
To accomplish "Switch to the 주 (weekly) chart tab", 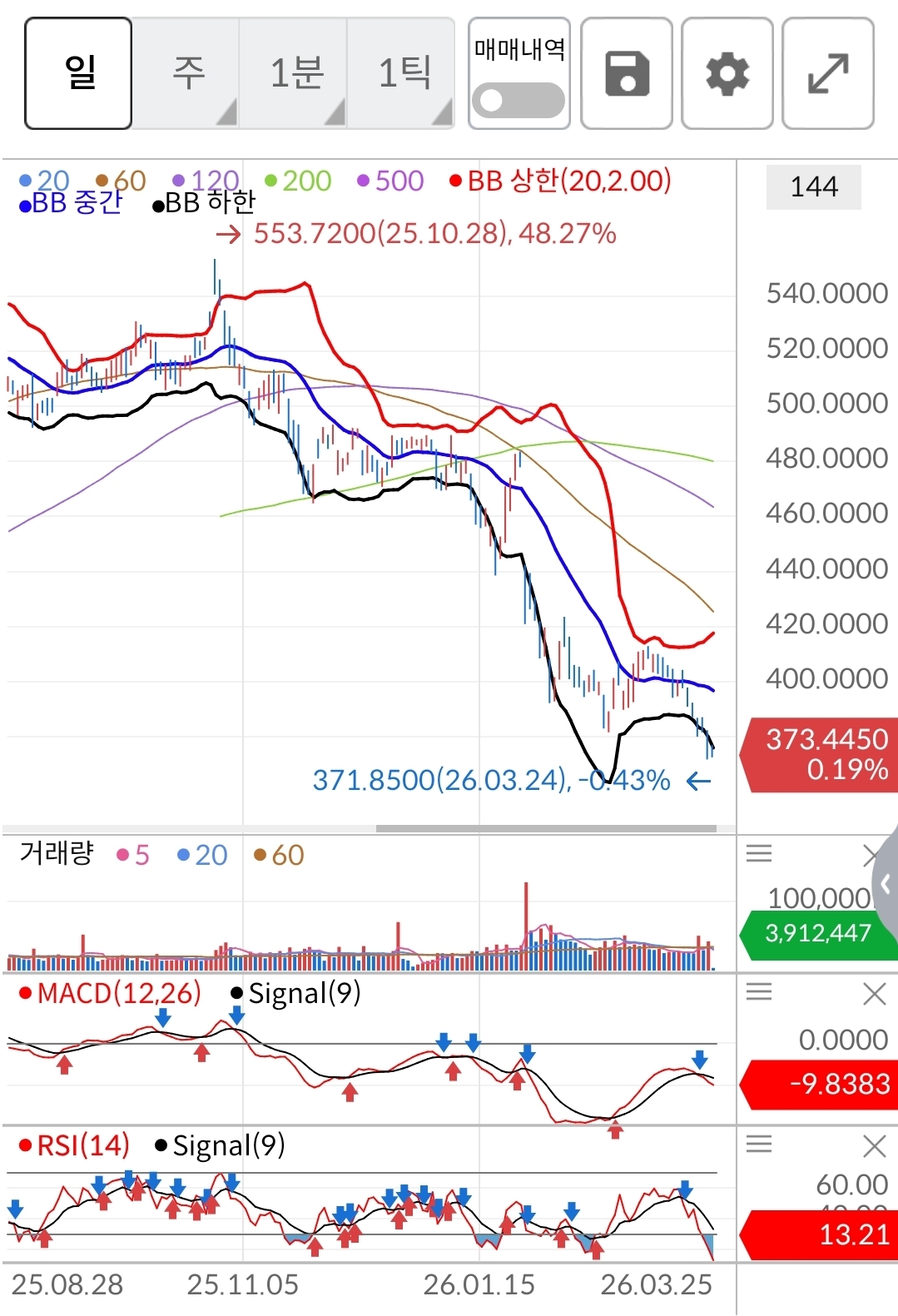I will click(x=188, y=73).
